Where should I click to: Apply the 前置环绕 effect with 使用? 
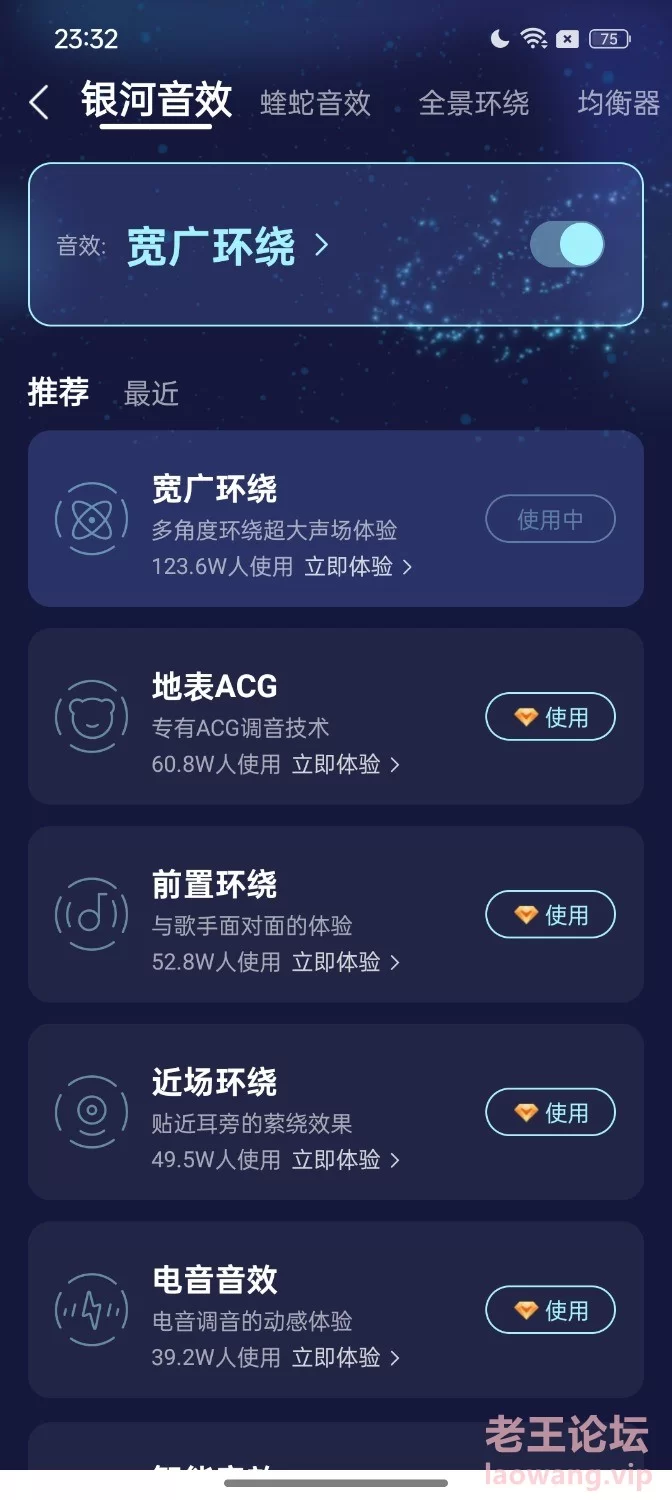click(x=550, y=914)
